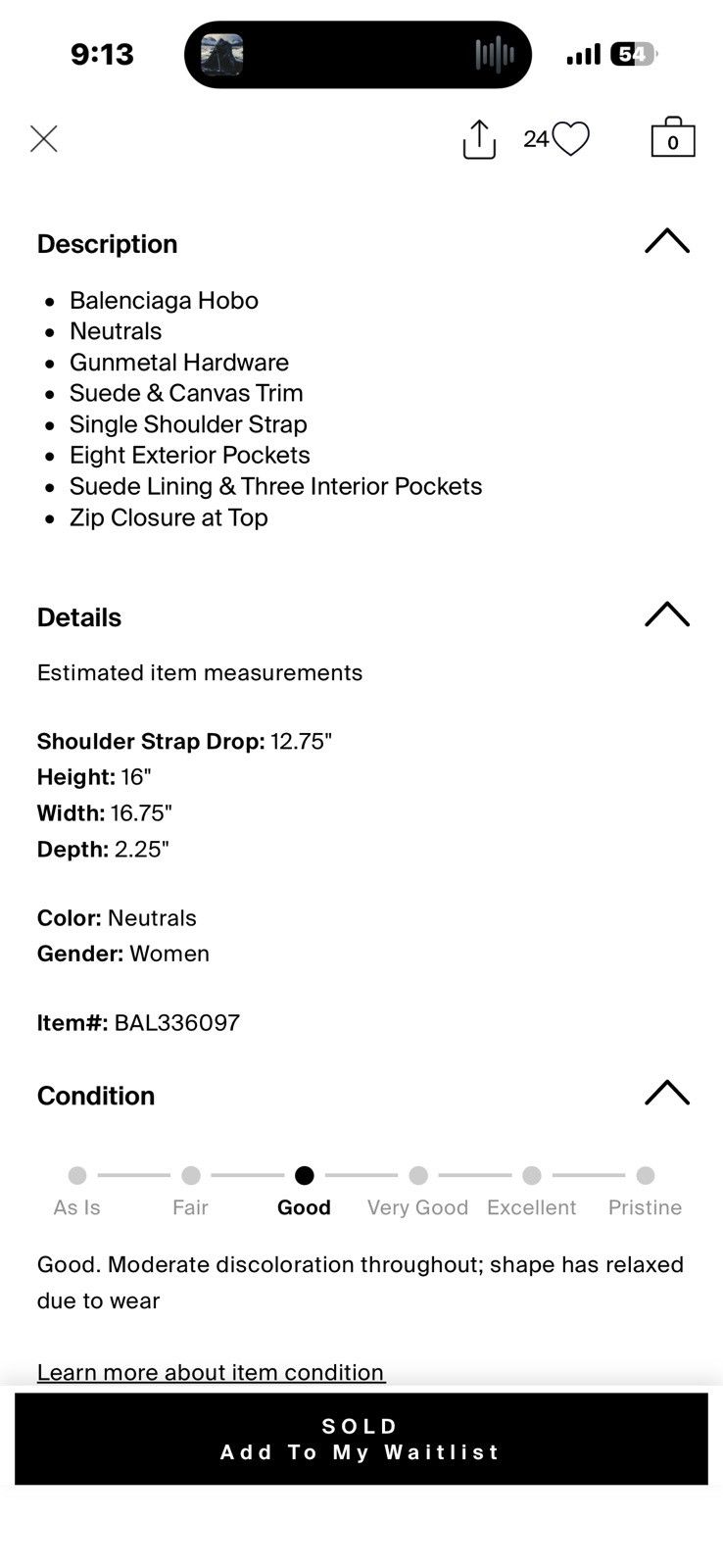Open the shopping bag
723x1568 pixels.
pyautogui.click(x=673, y=137)
